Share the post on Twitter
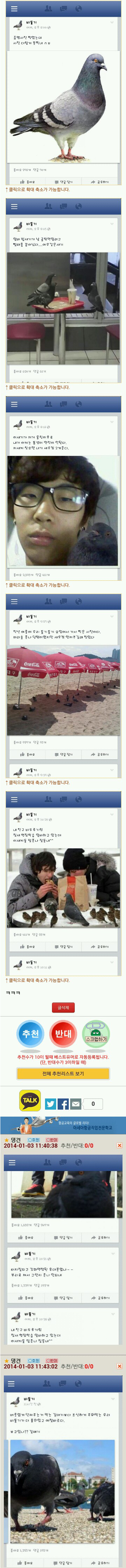The height and width of the screenshot is (1568, 126). coord(51,1104)
